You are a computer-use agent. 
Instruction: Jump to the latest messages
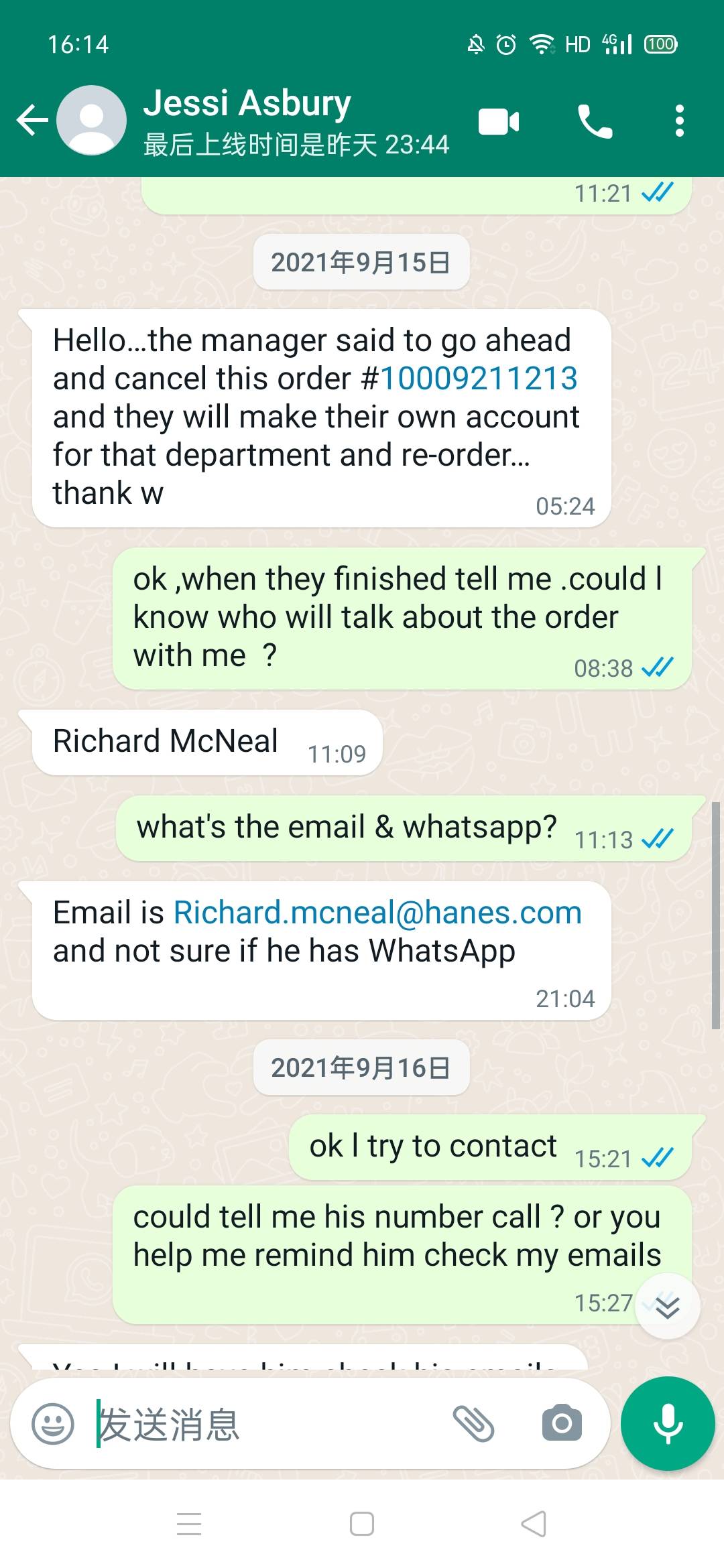pos(668,1307)
